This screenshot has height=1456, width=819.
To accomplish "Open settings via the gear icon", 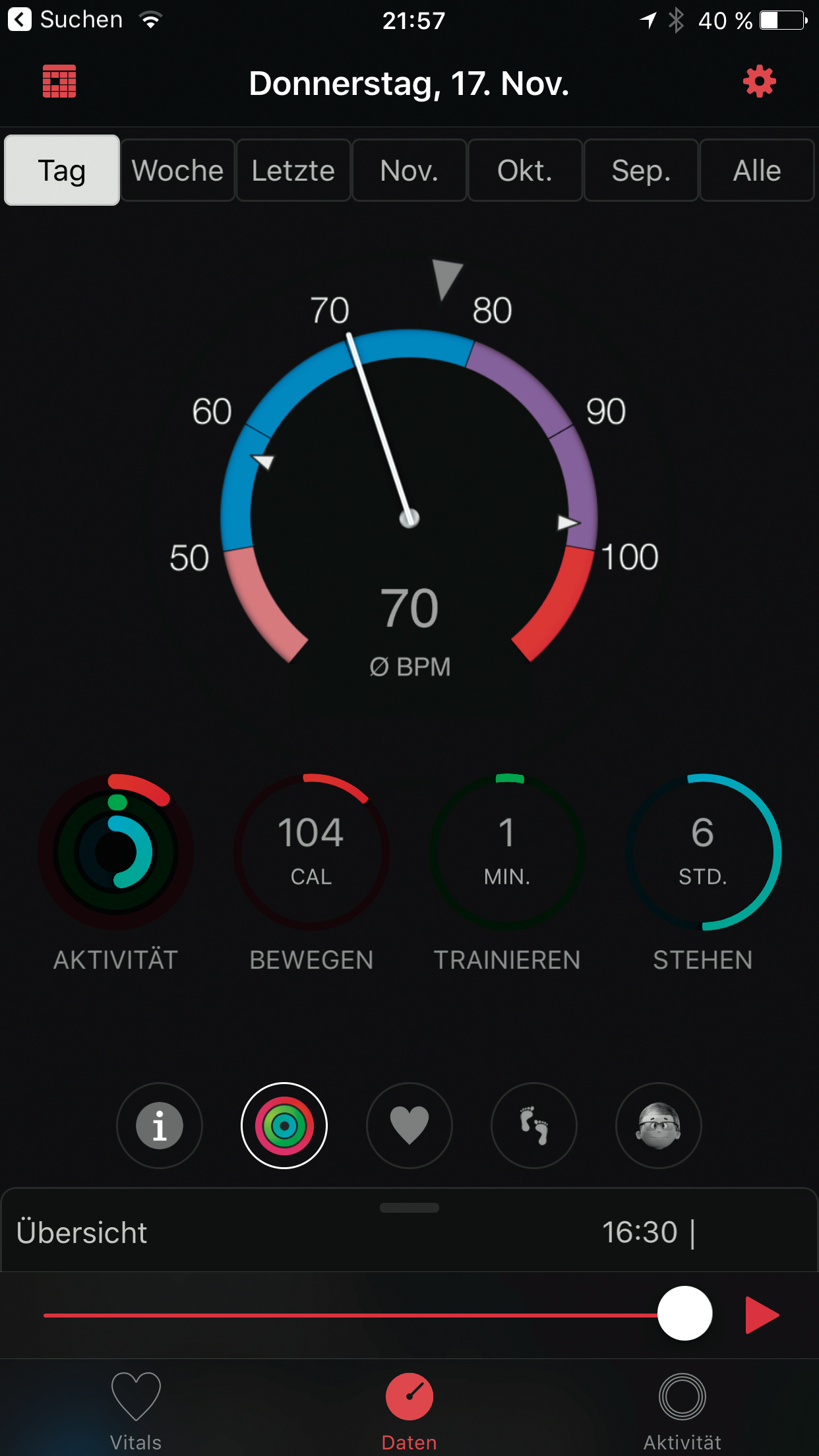I will (x=759, y=82).
